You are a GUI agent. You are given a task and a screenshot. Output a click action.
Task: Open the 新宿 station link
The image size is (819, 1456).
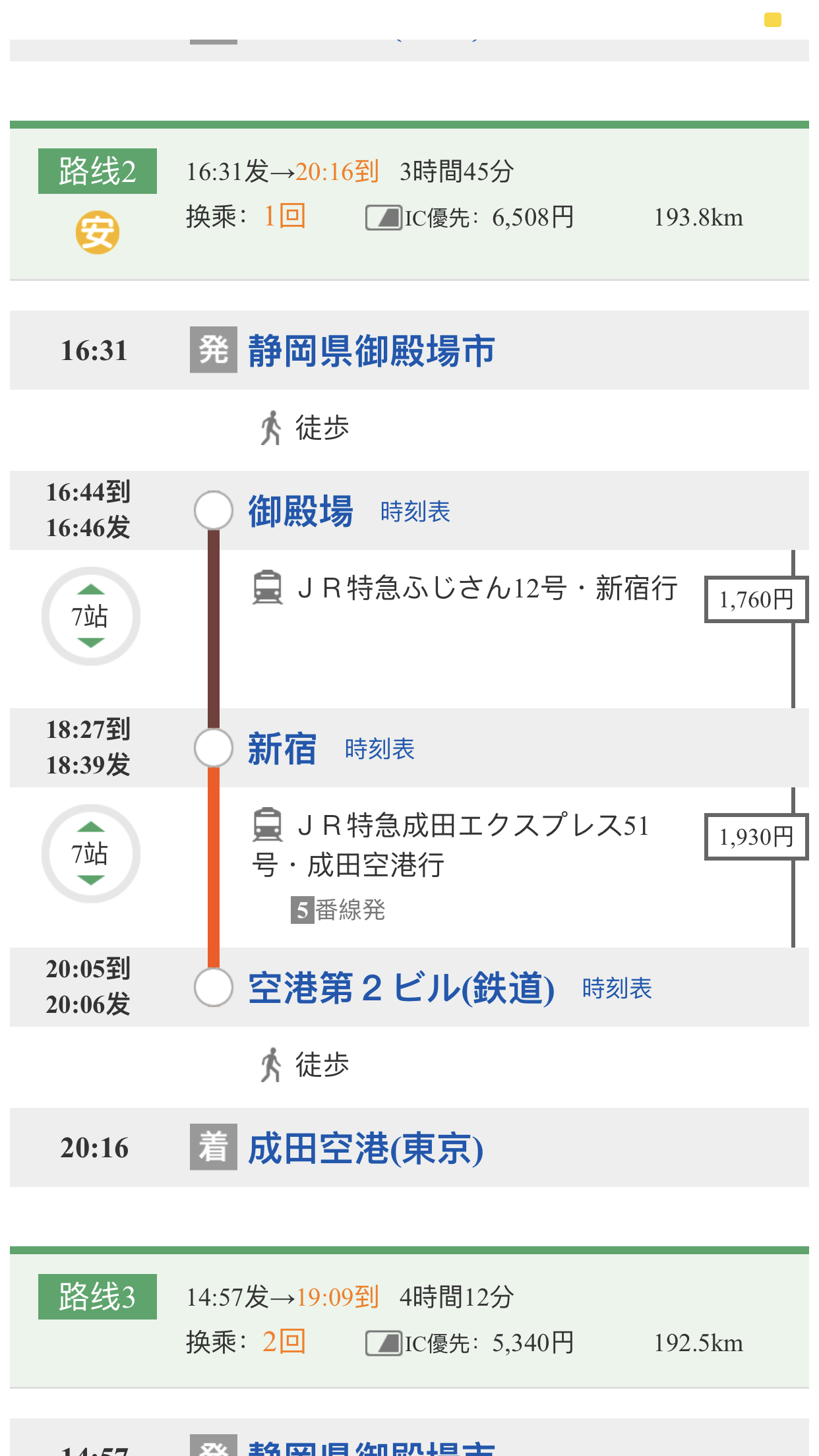pyautogui.click(x=282, y=749)
